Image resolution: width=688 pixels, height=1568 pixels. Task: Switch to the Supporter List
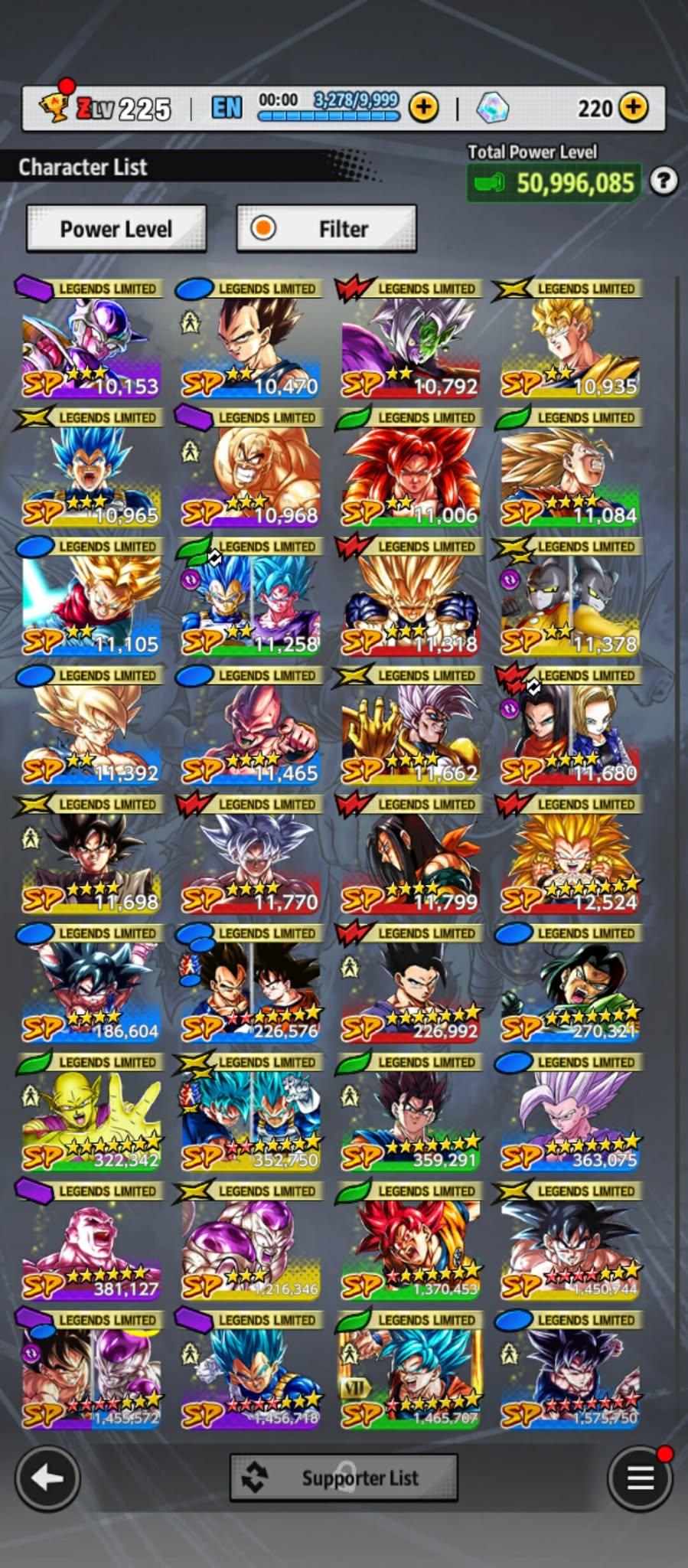[x=344, y=1478]
